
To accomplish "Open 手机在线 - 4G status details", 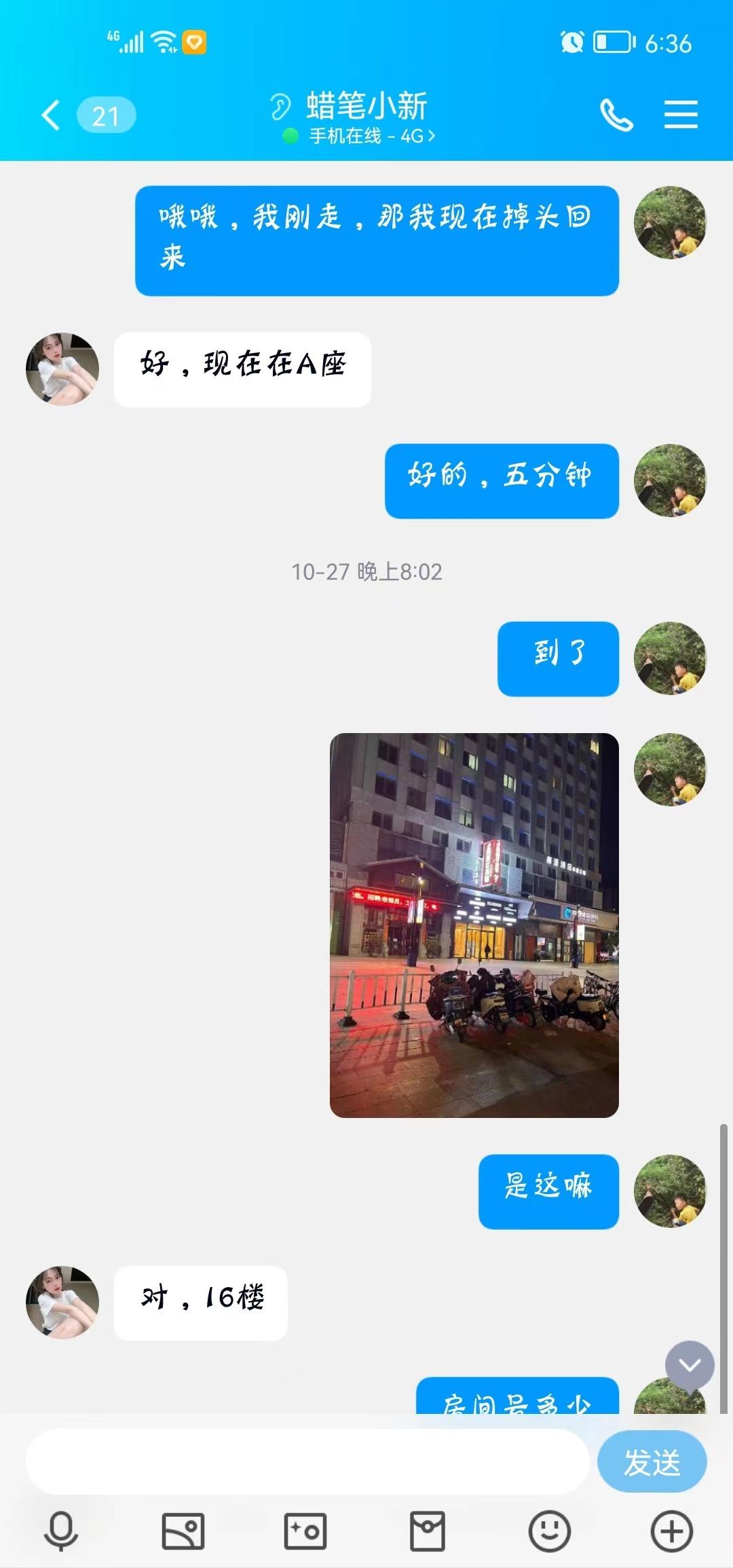I will tap(360, 136).
